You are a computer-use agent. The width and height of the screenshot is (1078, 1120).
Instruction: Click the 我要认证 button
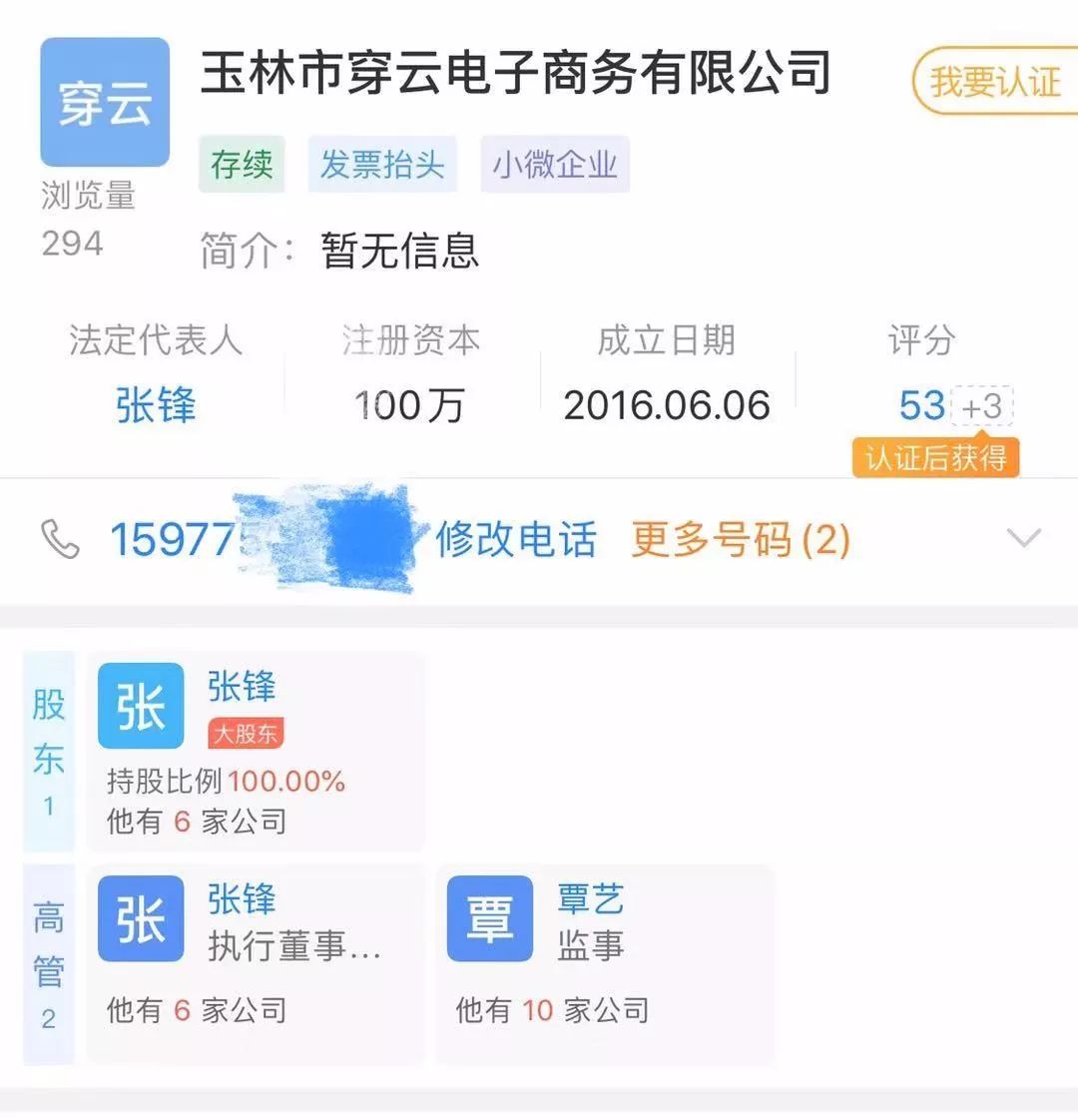(x=992, y=85)
